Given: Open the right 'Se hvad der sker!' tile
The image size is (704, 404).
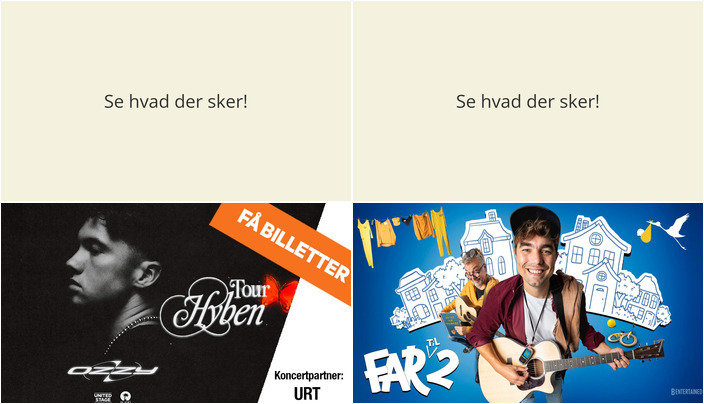Looking at the screenshot, I should click(528, 101).
